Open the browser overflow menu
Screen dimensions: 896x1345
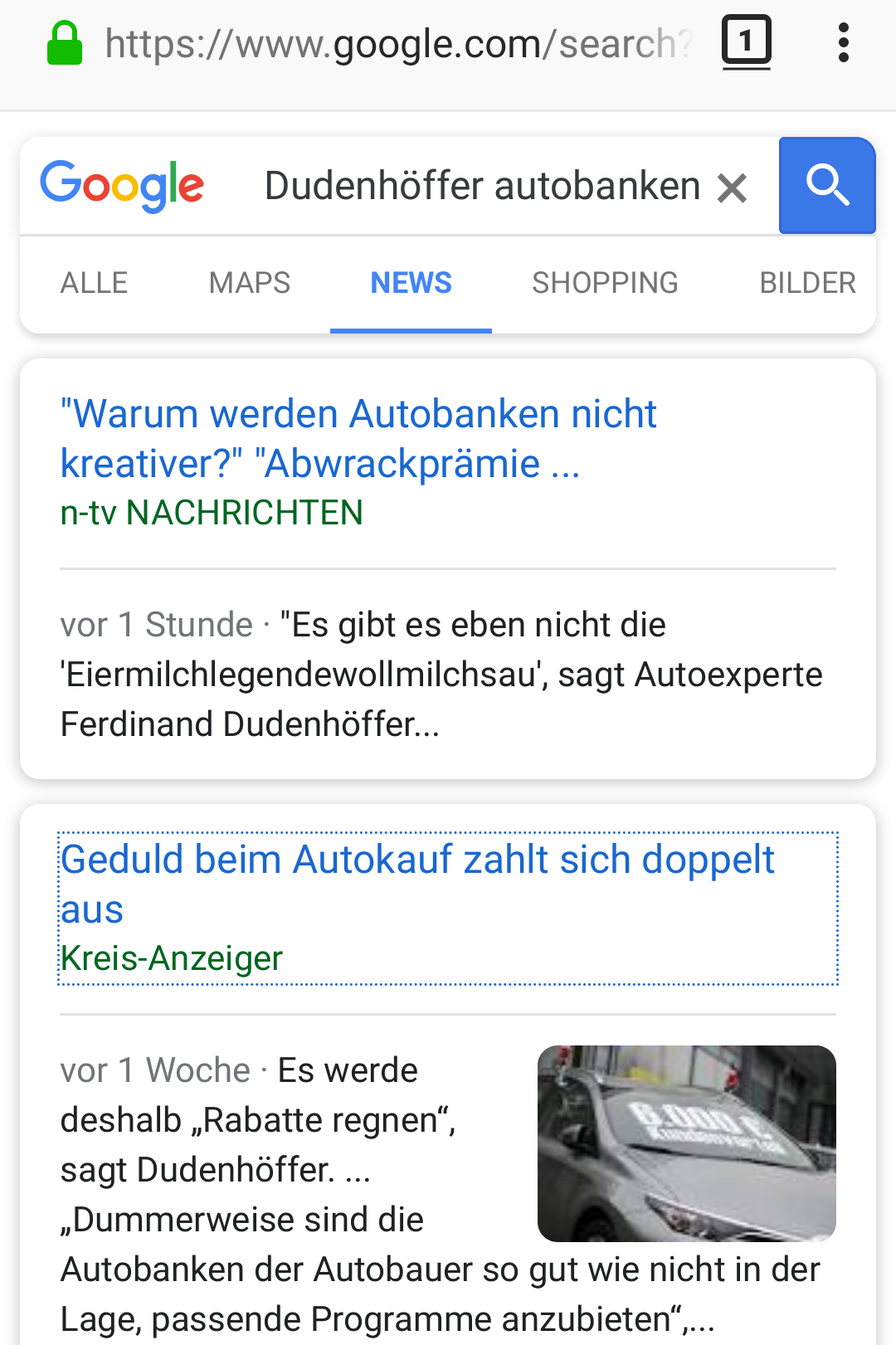click(843, 42)
